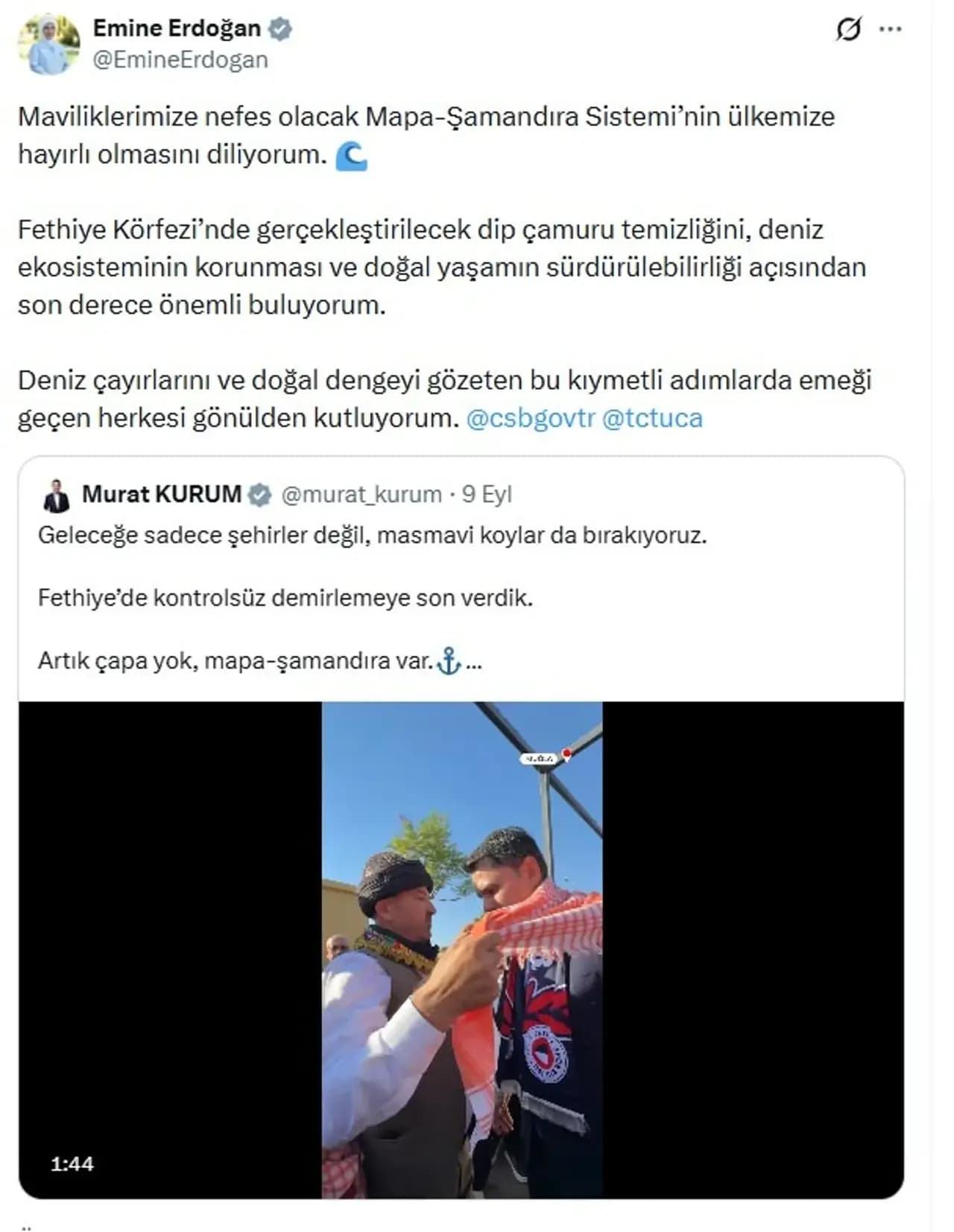View the @EmineErdogan handle profile
Image resolution: width=954 pixels, height=1232 pixels.
point(180,60)
